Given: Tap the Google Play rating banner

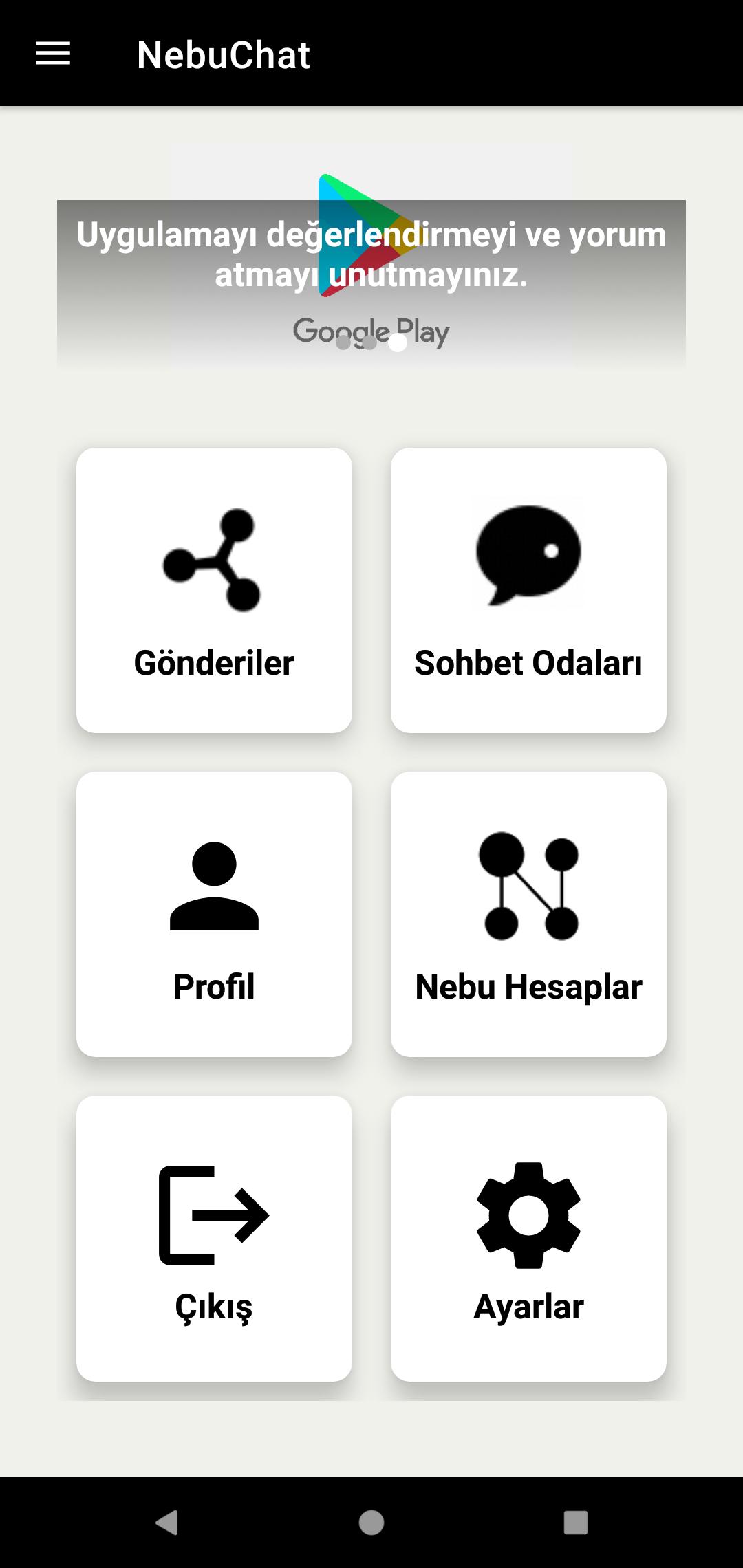Looking at the screenshot, I should tap(371, 255).
